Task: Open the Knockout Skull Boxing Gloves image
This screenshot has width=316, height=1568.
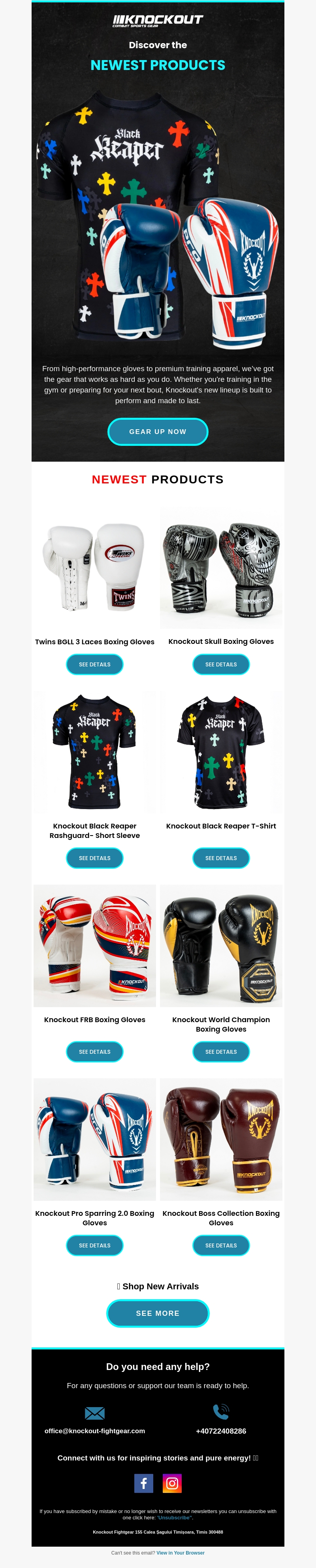Action: pos(221,568)
